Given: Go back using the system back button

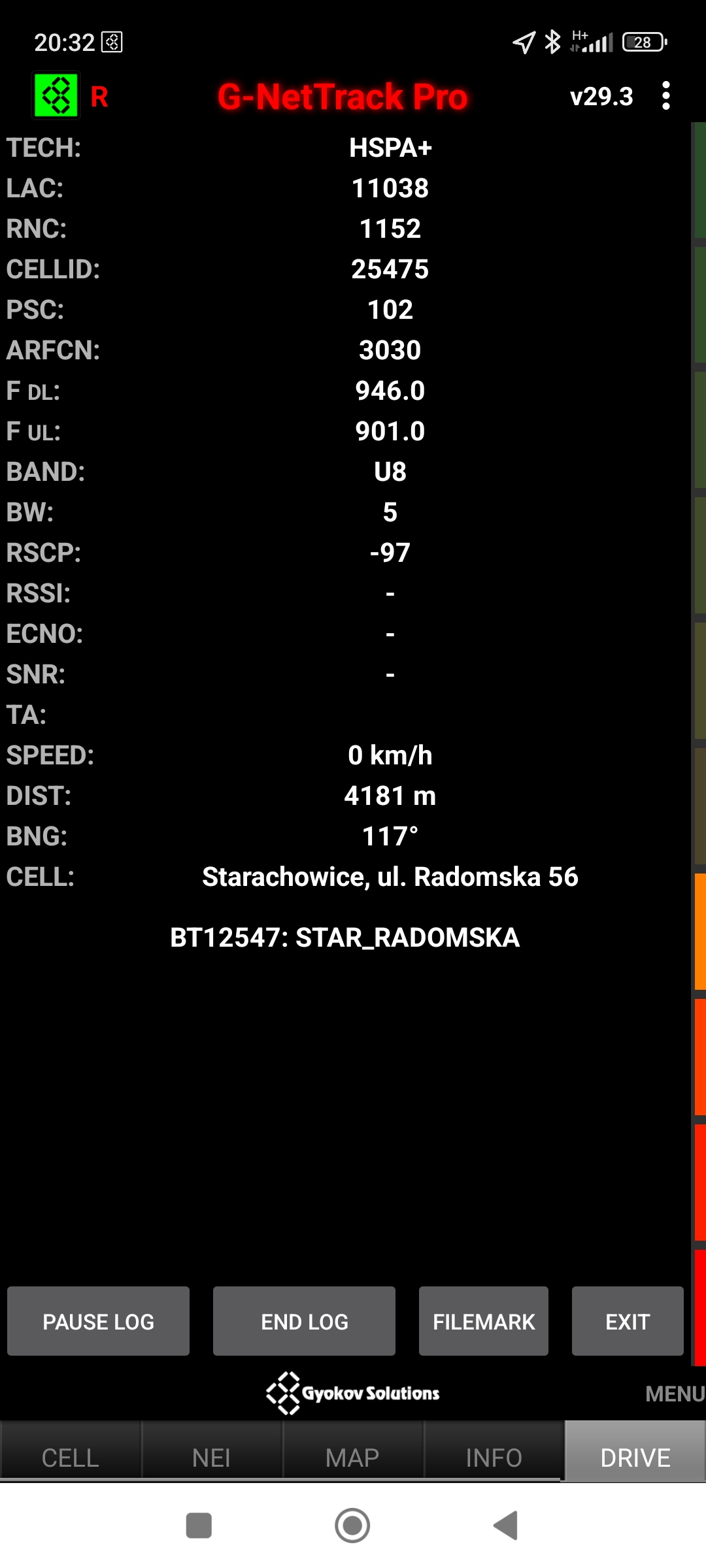Looking at the screenshot, I should [x=505, y=1526].
